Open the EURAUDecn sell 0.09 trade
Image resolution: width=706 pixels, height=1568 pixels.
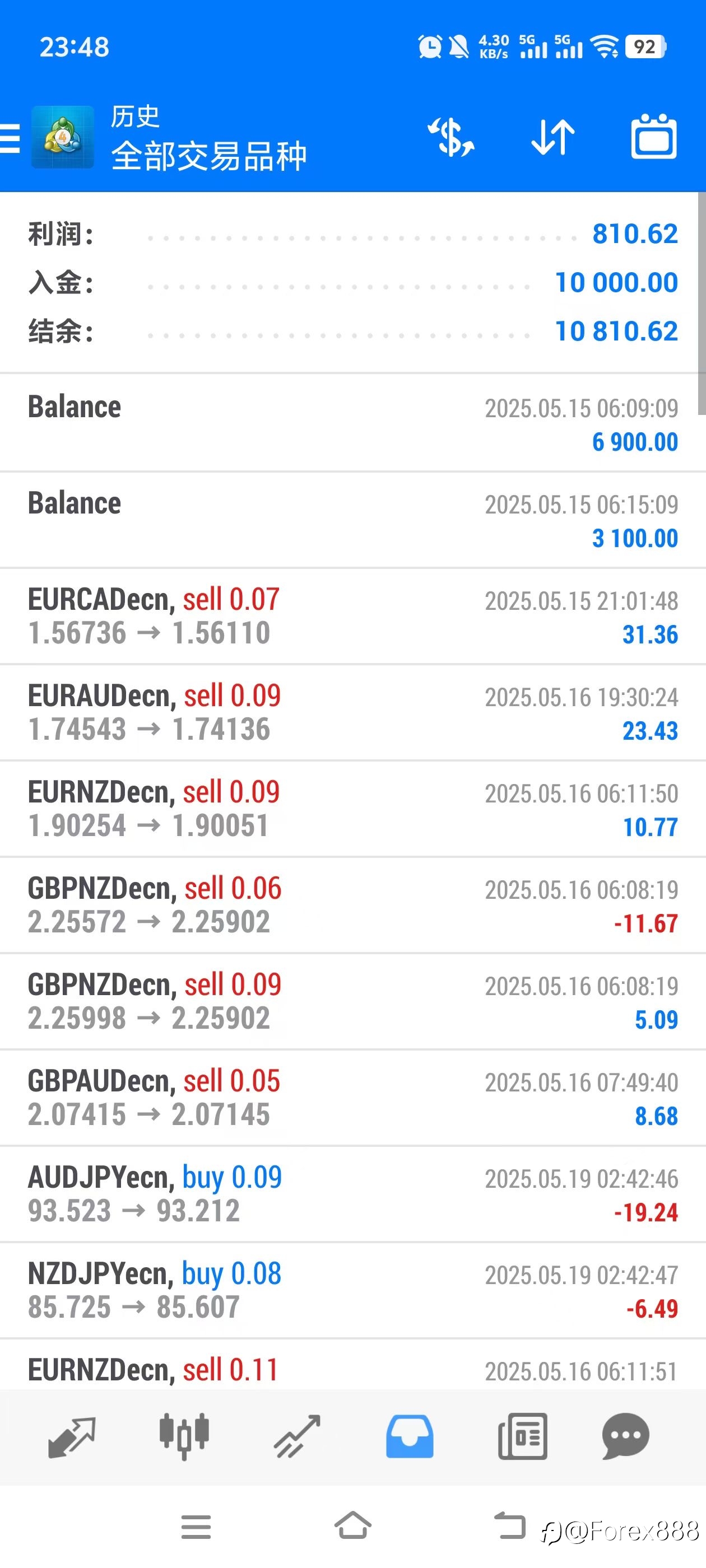[352, 712]
